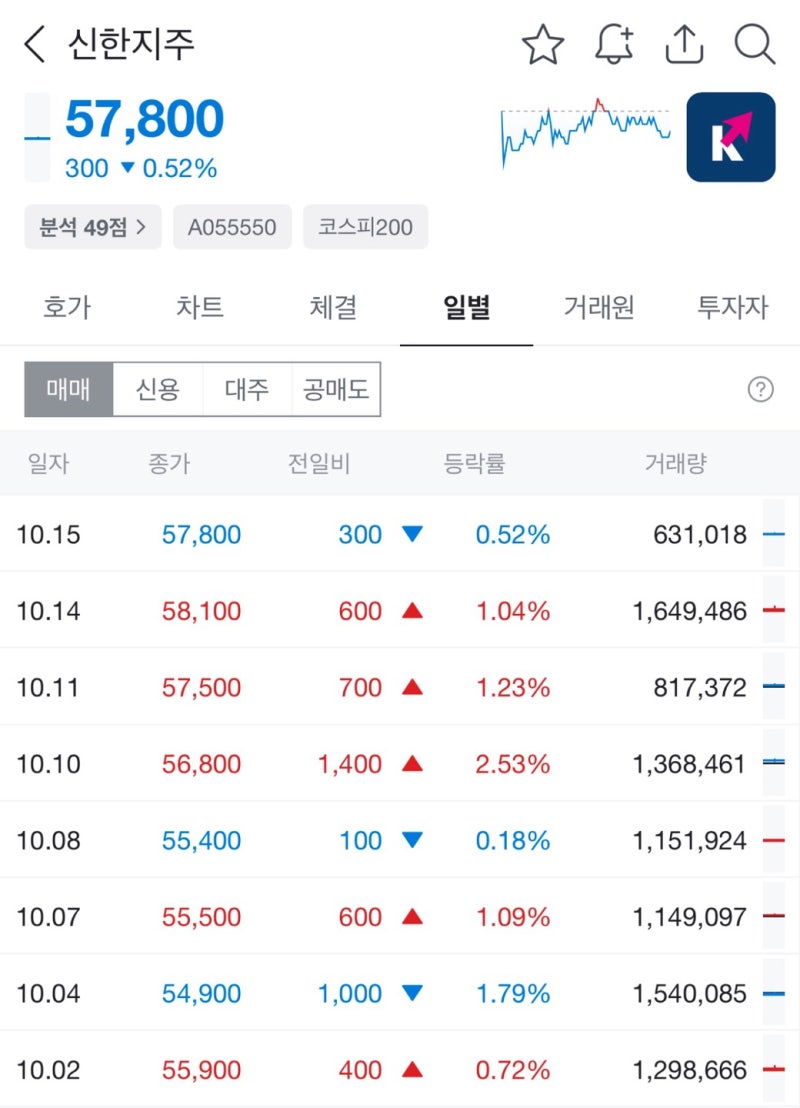Viewport: 800px width, 1108px height.
Task: Enable the 대주 view
Action: 246,389
